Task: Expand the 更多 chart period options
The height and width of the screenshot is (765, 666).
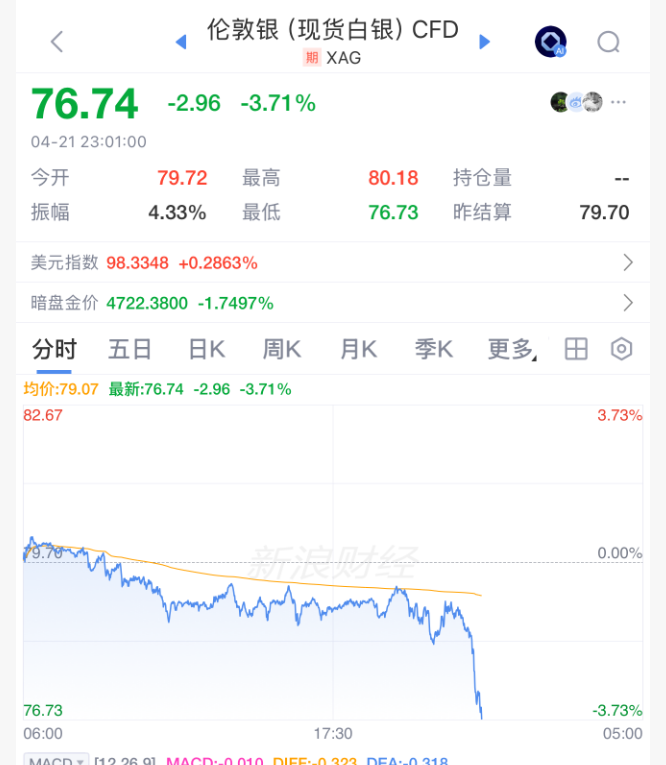Action: (x=512, y=349)
